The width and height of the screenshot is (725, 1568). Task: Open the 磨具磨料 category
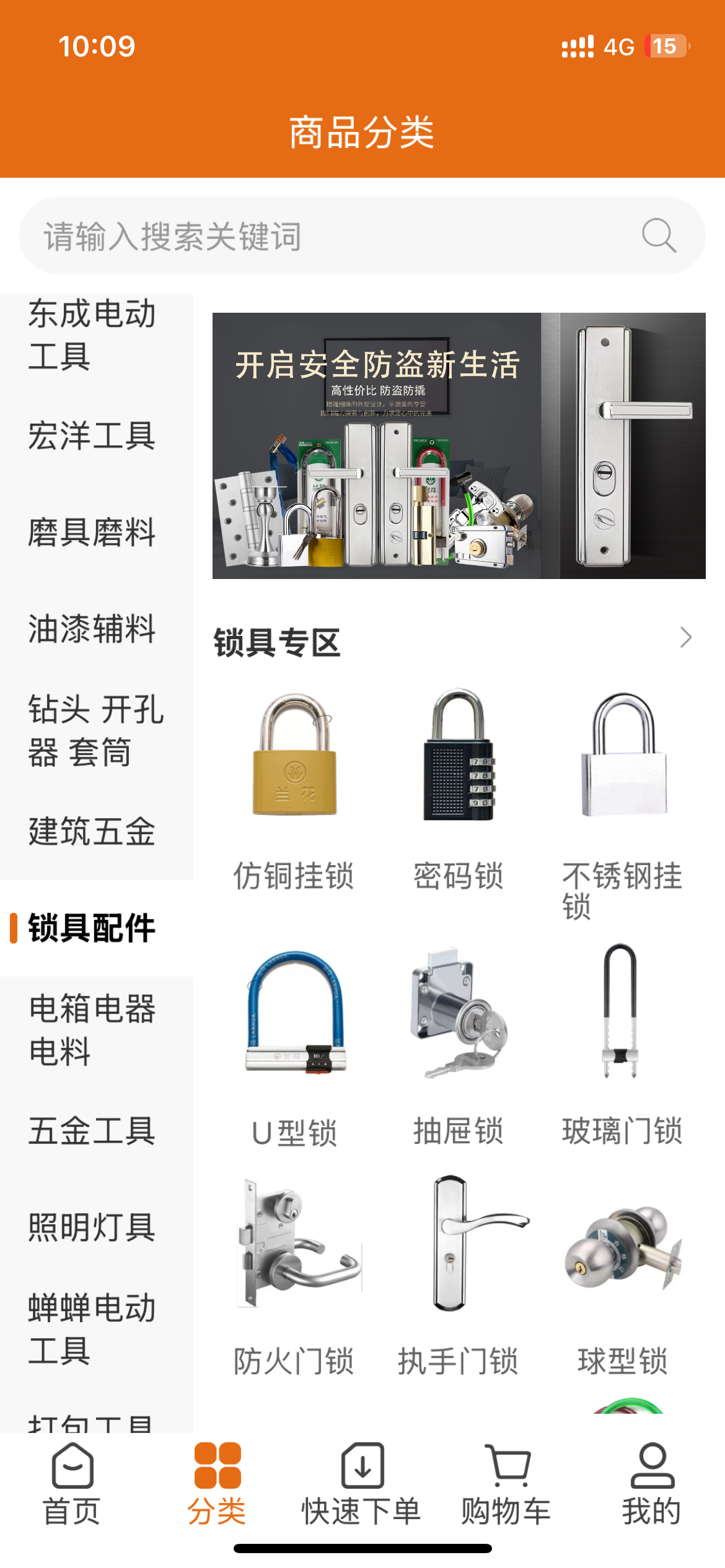click(x=93, y=533)
